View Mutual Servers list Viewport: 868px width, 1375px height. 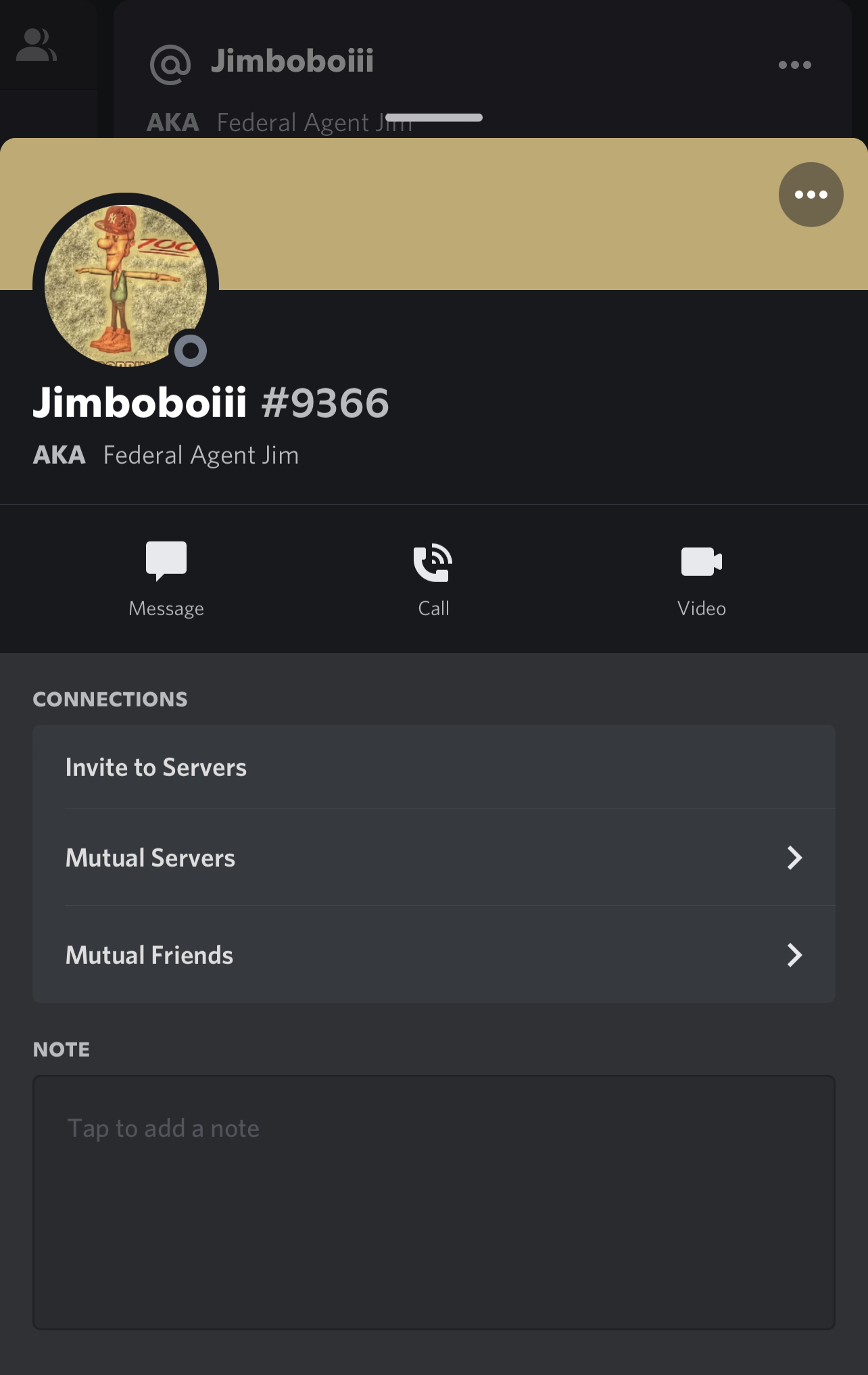[x=433, y=858]
